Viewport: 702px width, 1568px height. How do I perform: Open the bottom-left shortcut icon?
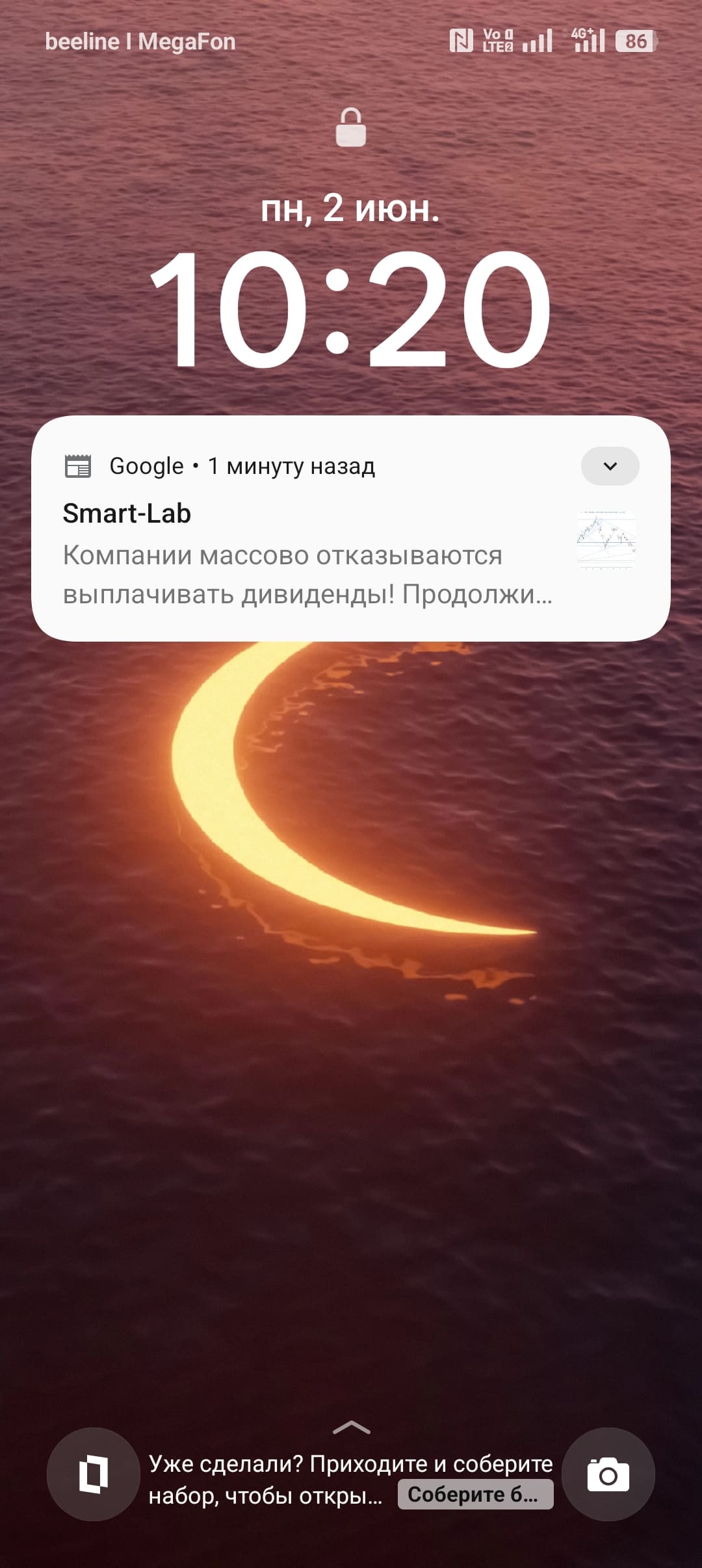[94, 1474]
